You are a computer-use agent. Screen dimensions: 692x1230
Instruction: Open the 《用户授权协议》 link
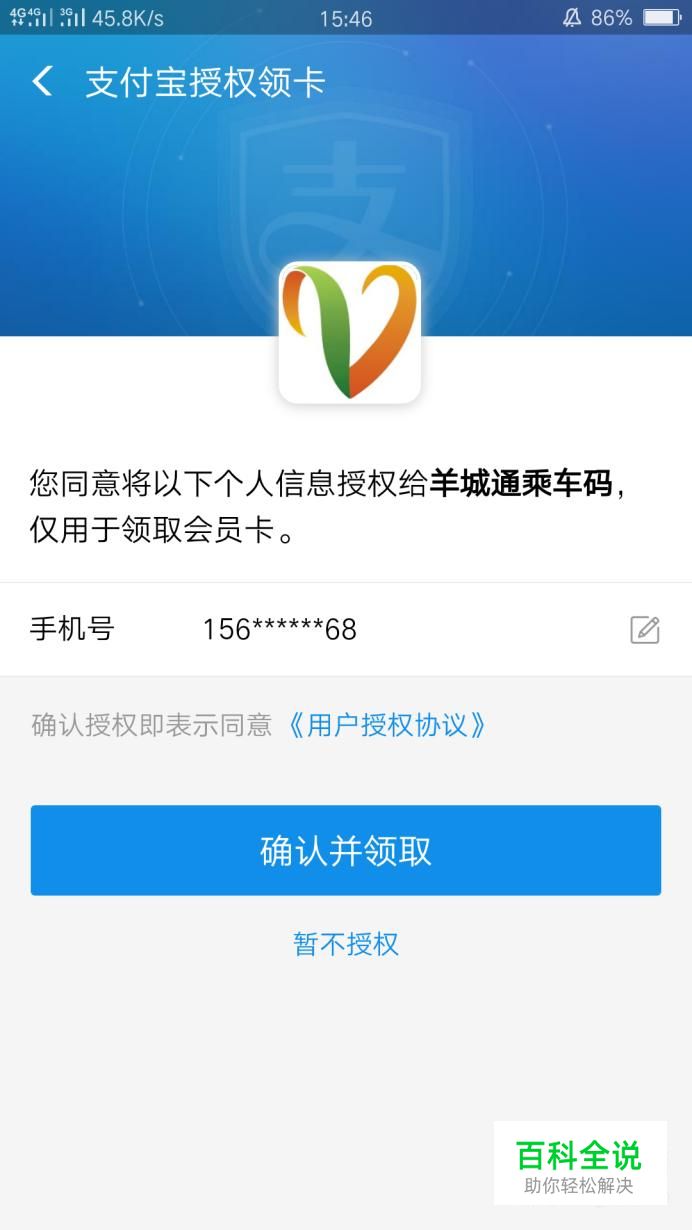[388, 725]
